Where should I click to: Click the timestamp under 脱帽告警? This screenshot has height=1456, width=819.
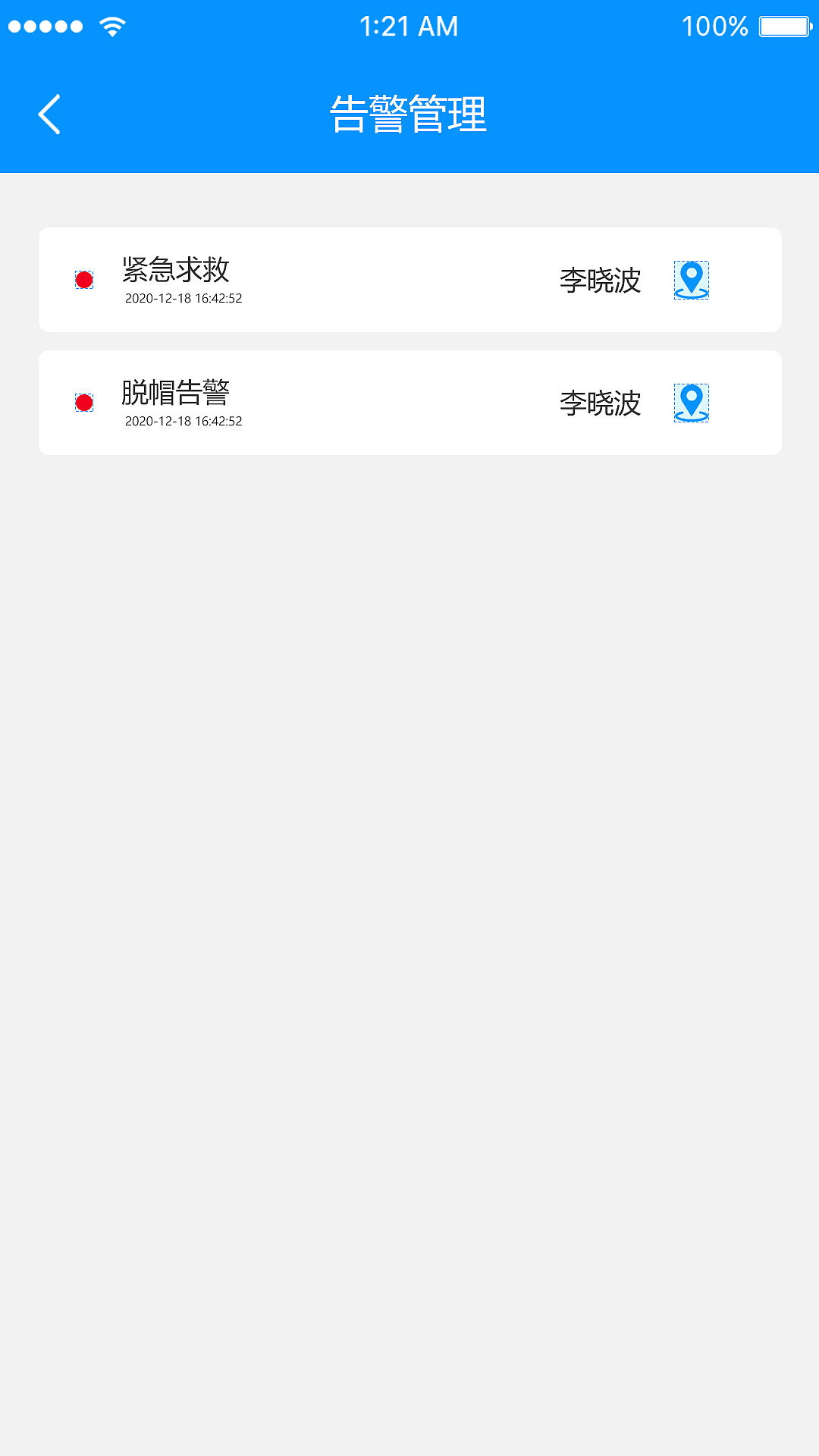(183, 422)
